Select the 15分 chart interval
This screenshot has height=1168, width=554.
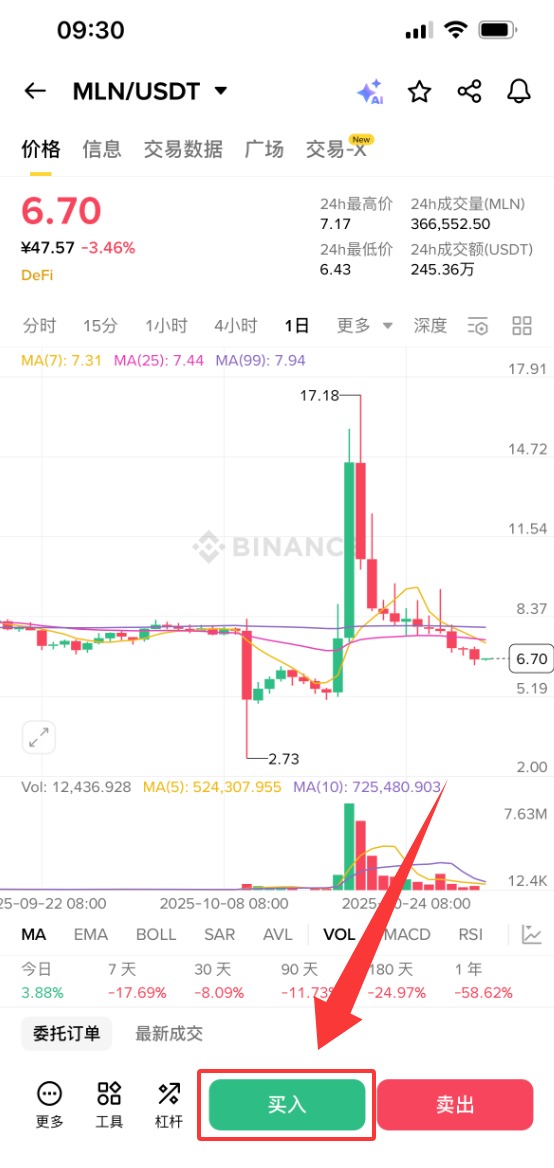pos(101,326)
